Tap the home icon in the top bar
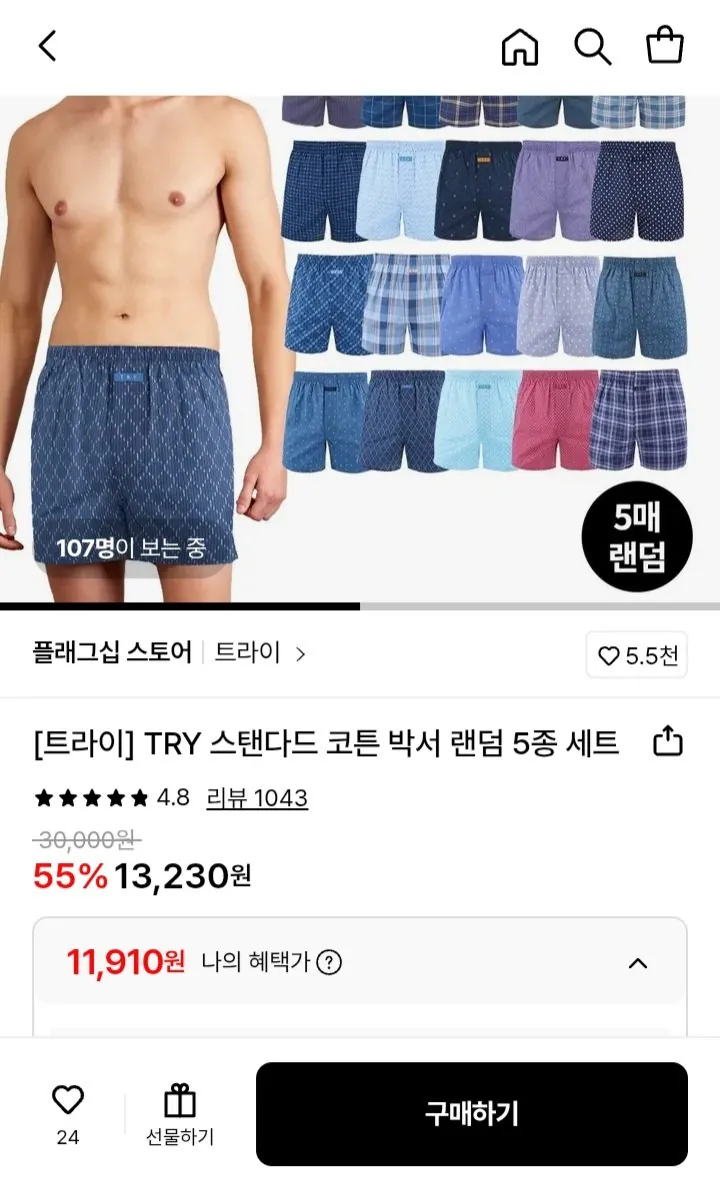Screen dimensions: 720x1183 [518, 46]
